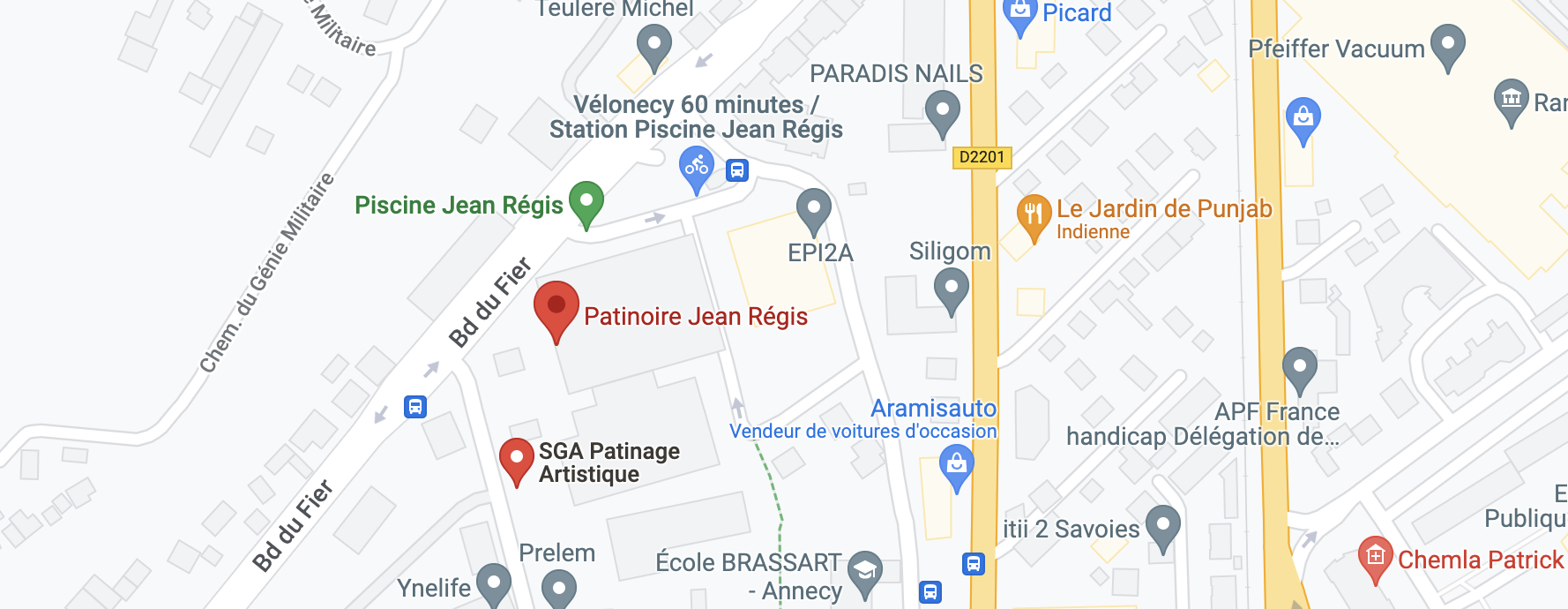Tap the bus stop beside Vélonecy station

pos(737,169)
